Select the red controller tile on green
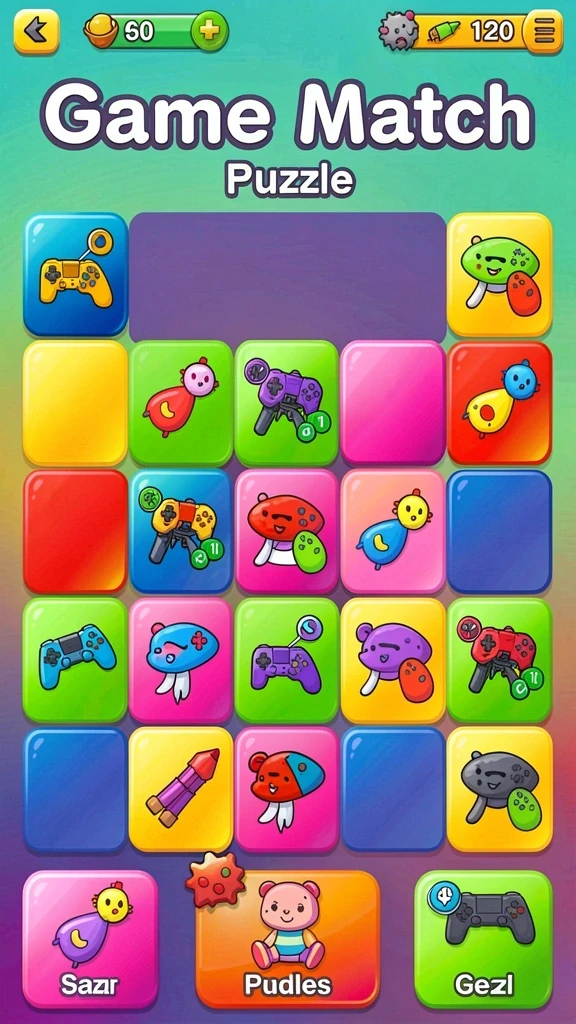The height and width of the screenshot is (1024, 576). click(x=500, y=660)
